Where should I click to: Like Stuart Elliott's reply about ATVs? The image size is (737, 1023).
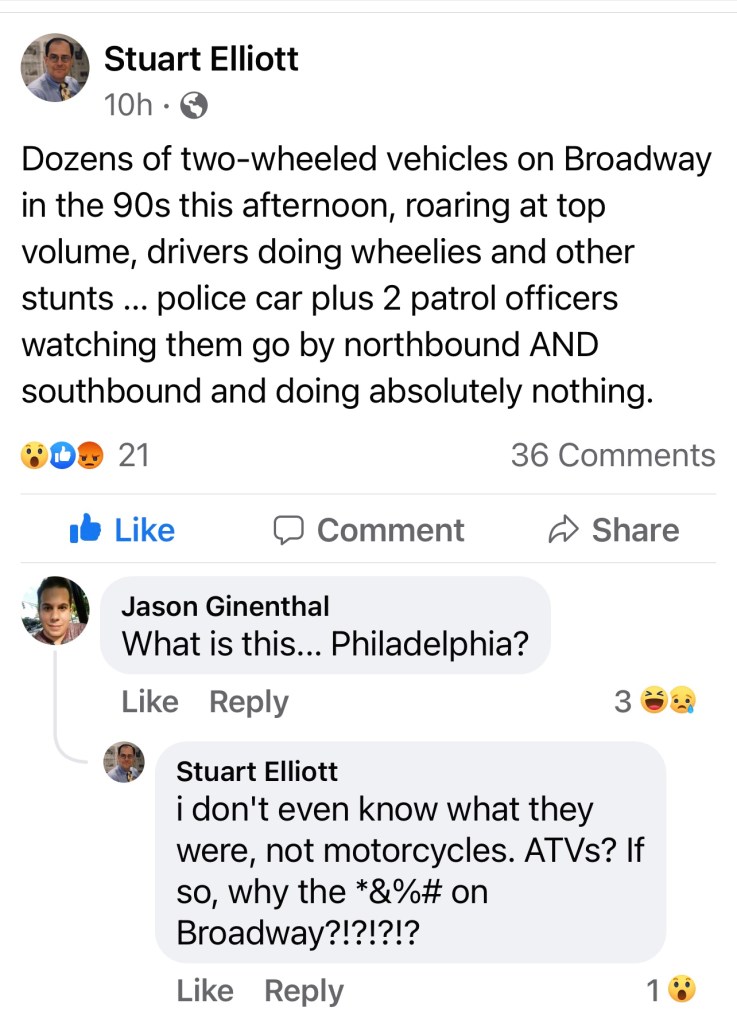click(205, 991)
